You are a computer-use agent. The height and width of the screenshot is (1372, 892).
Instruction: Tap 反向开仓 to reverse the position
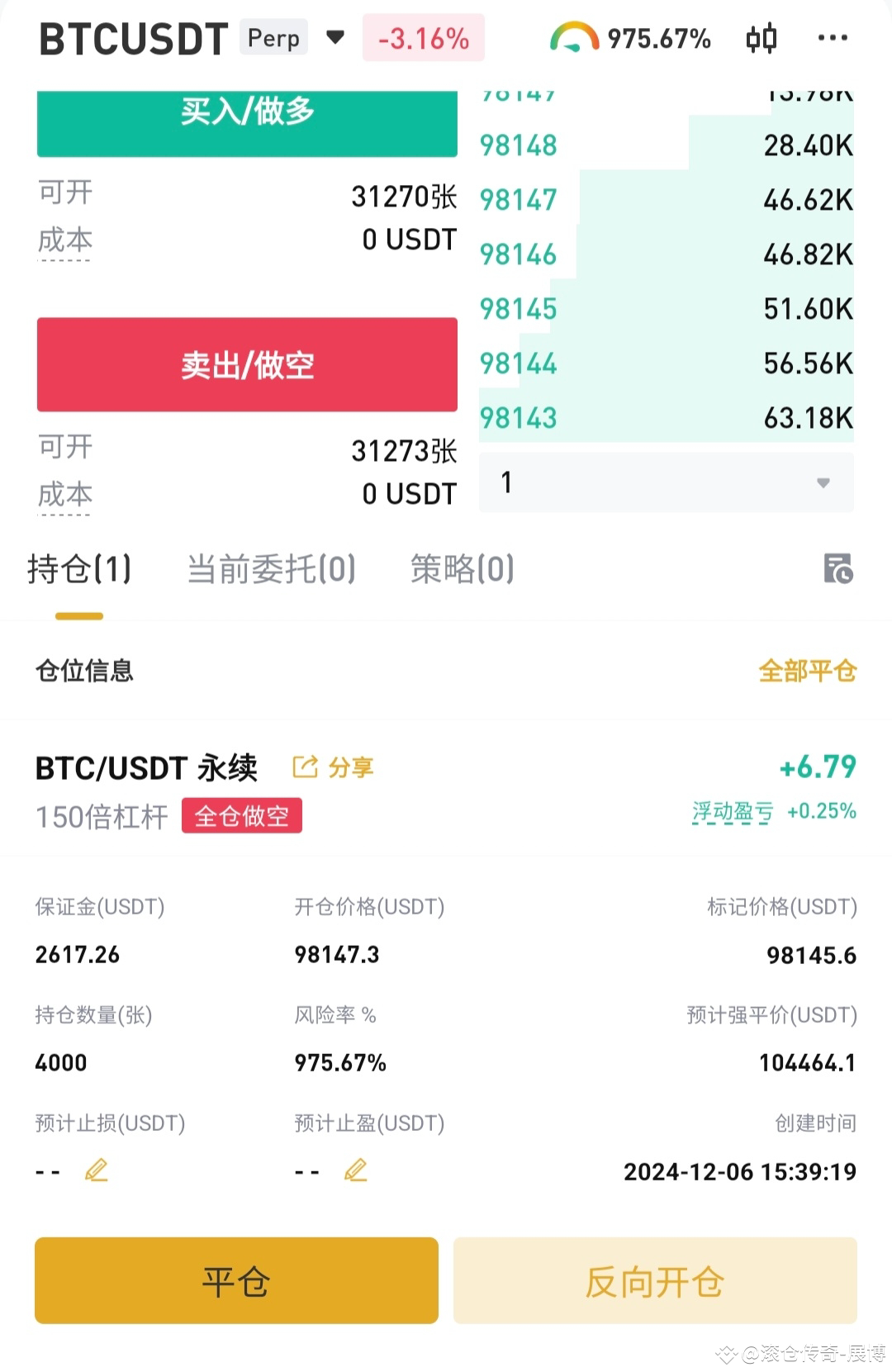pyautogui.click(x=654, y=1281)
